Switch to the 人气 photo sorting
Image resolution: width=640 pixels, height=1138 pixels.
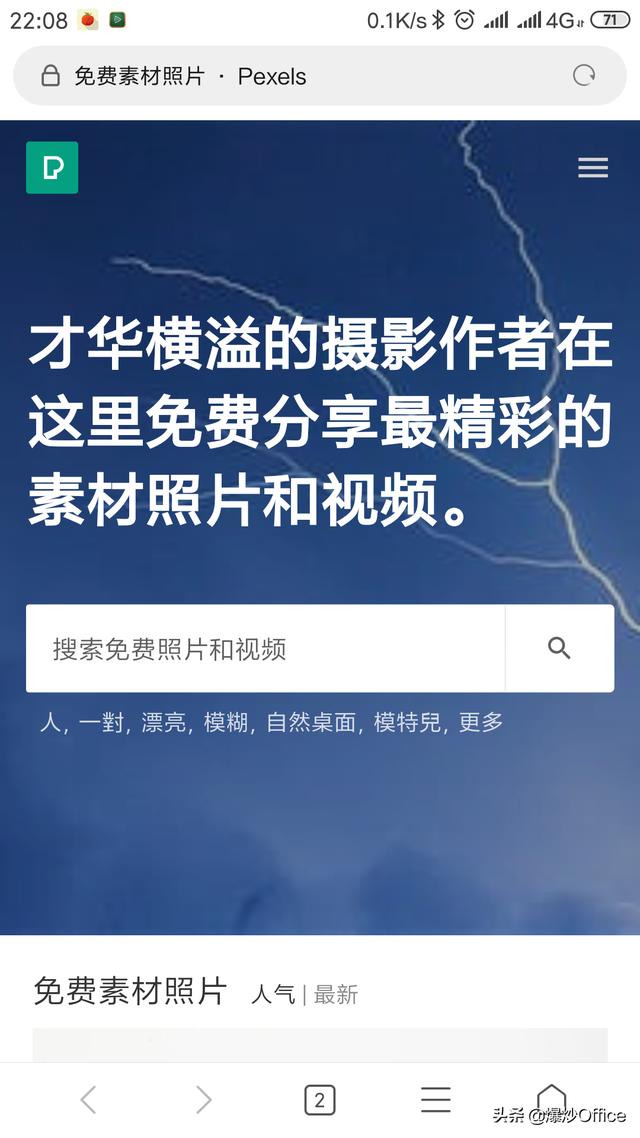[273, 994]
